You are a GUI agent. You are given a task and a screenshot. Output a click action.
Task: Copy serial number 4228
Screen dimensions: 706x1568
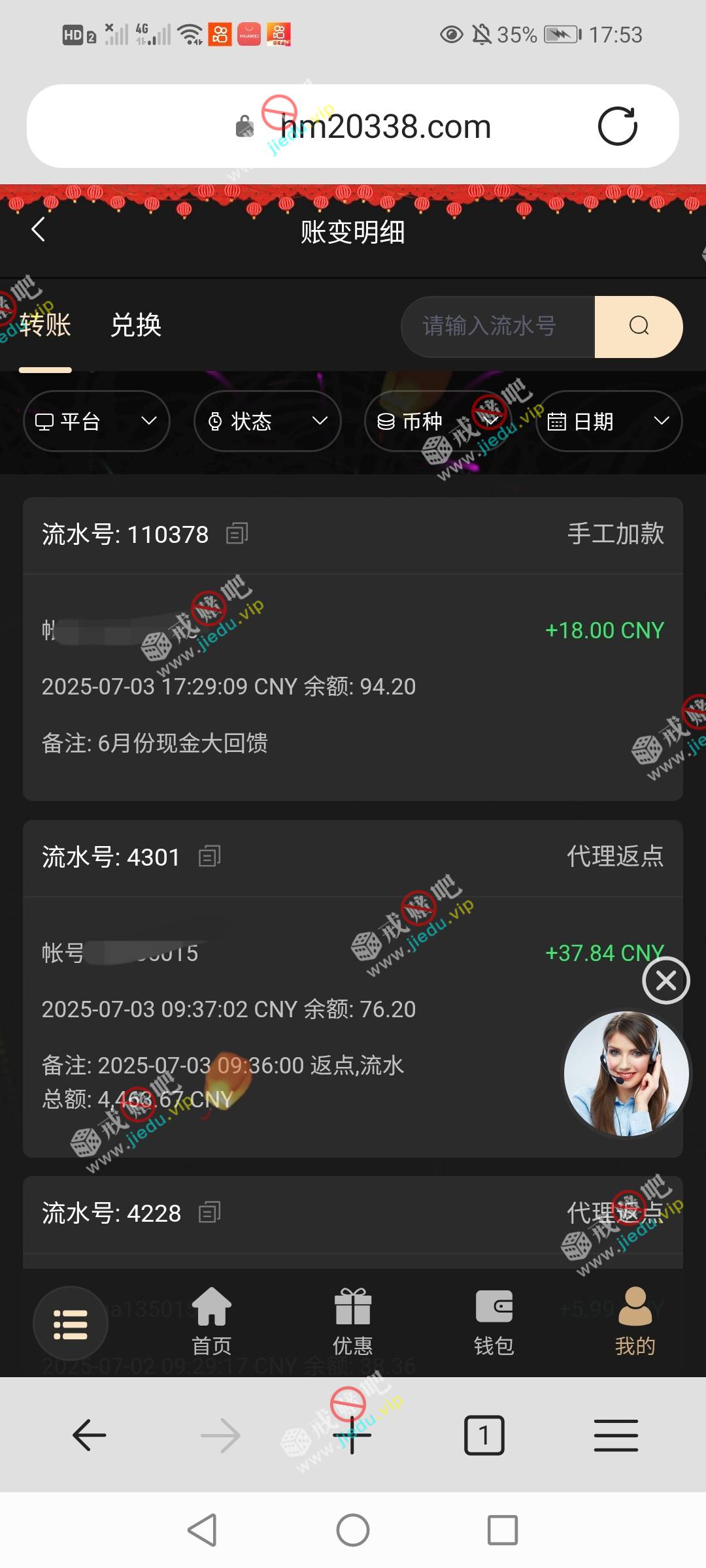pyautogui.click(x=209, y=1213)
